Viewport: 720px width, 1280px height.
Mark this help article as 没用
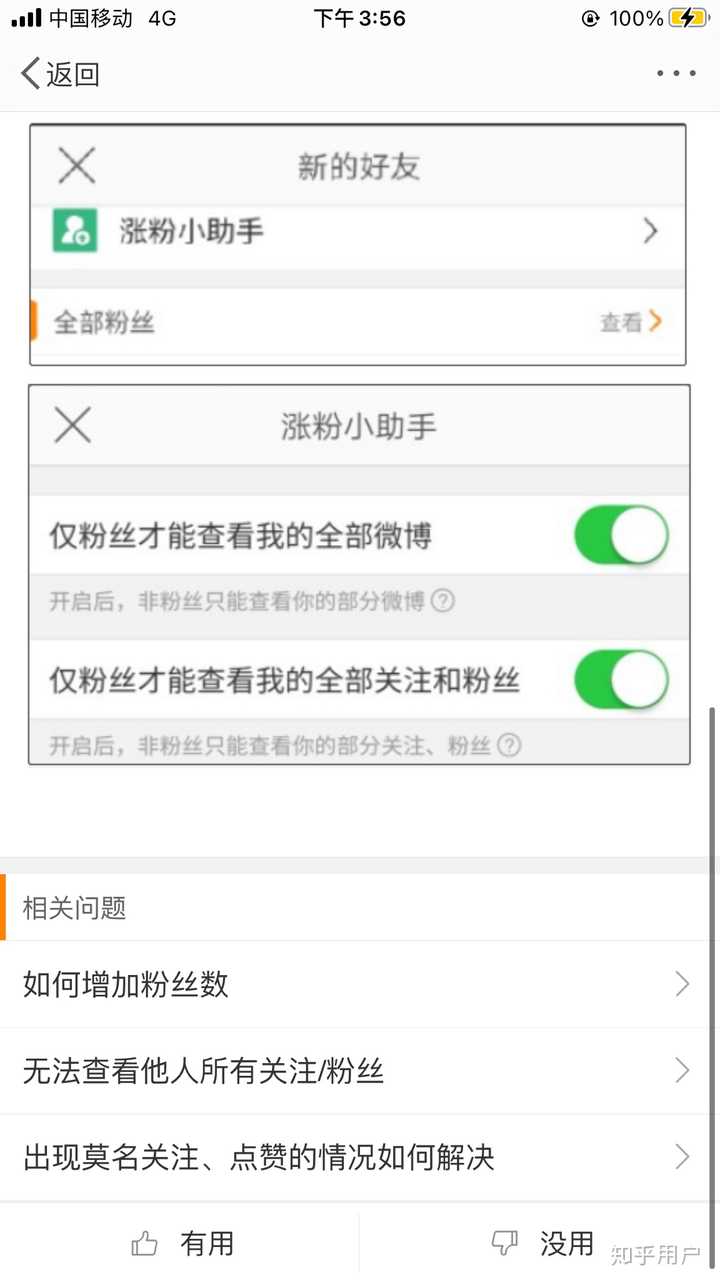(x=542, y=1243)
